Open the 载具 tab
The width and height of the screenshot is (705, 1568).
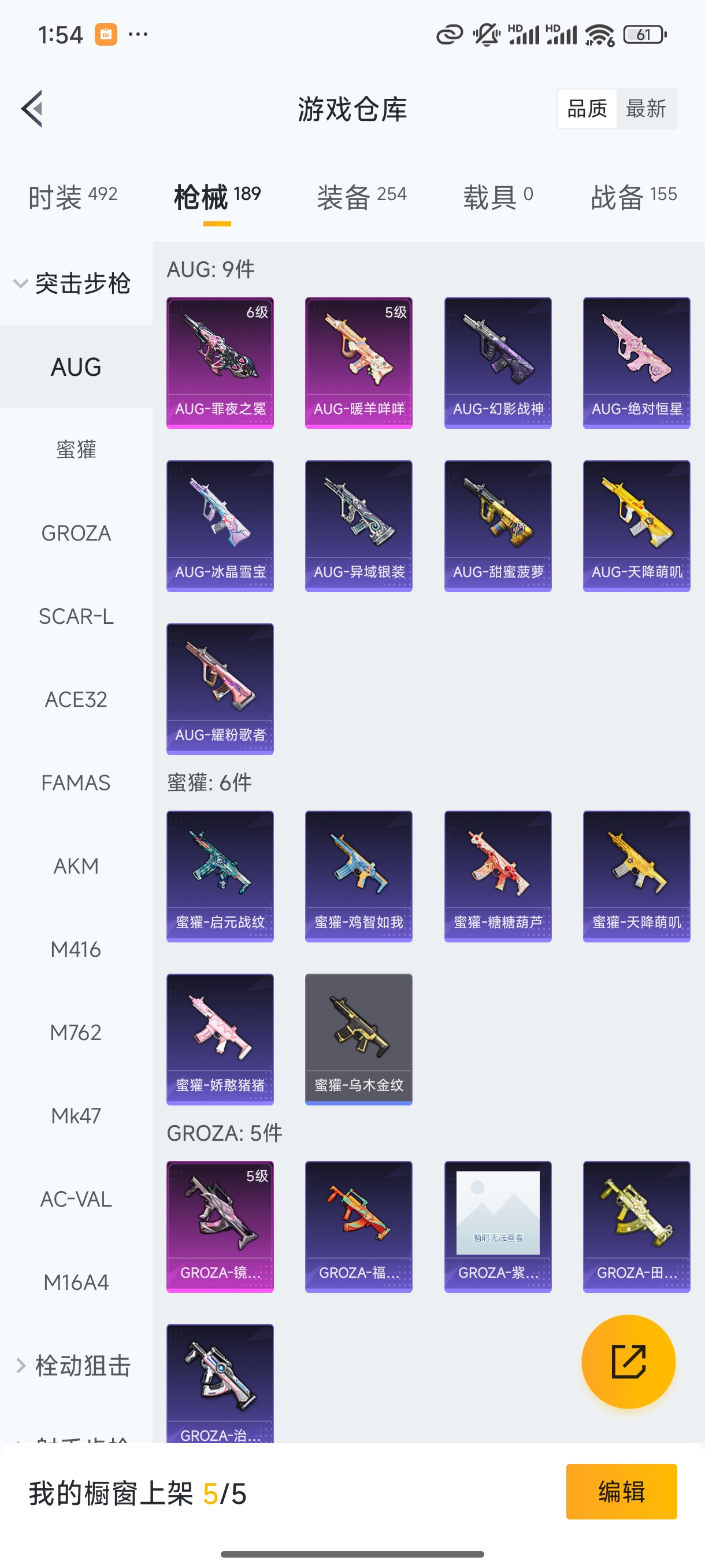(x=498, y=197)
